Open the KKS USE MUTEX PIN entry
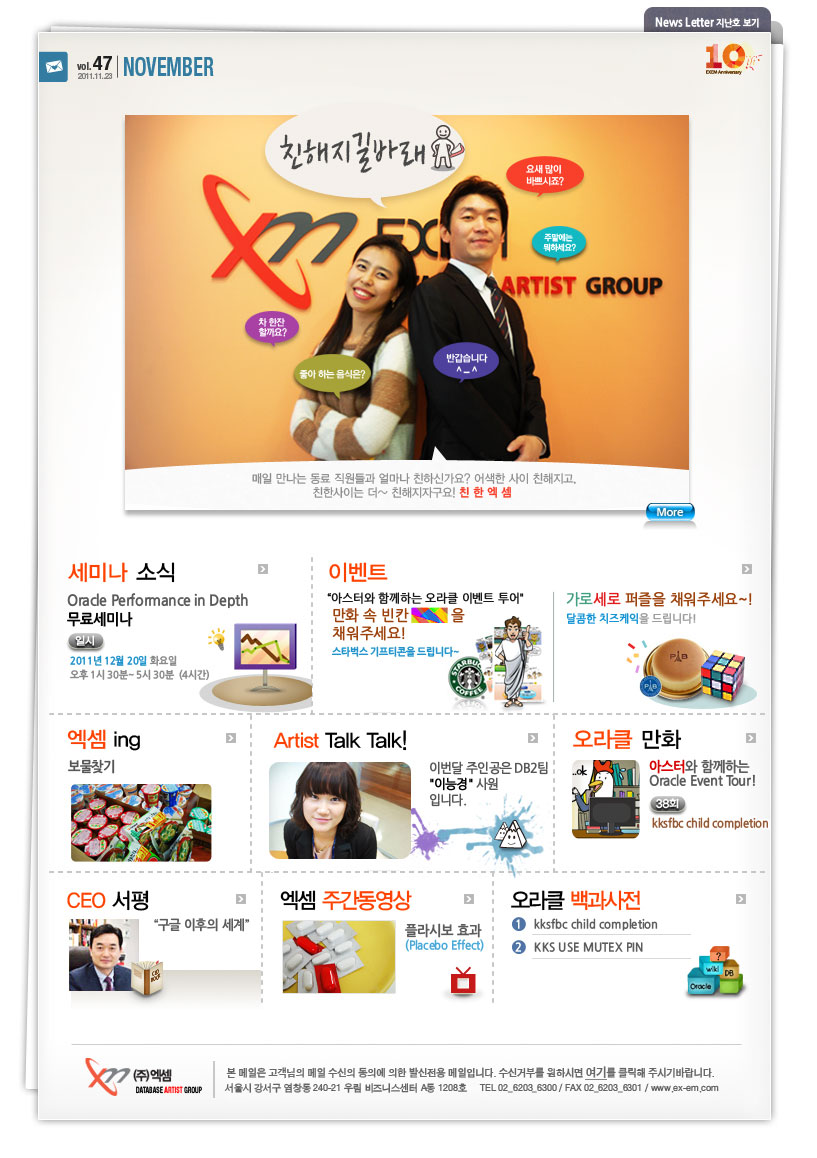Image resolution: width=817 pixels, height=1158 pixels. tap(588, 947)
